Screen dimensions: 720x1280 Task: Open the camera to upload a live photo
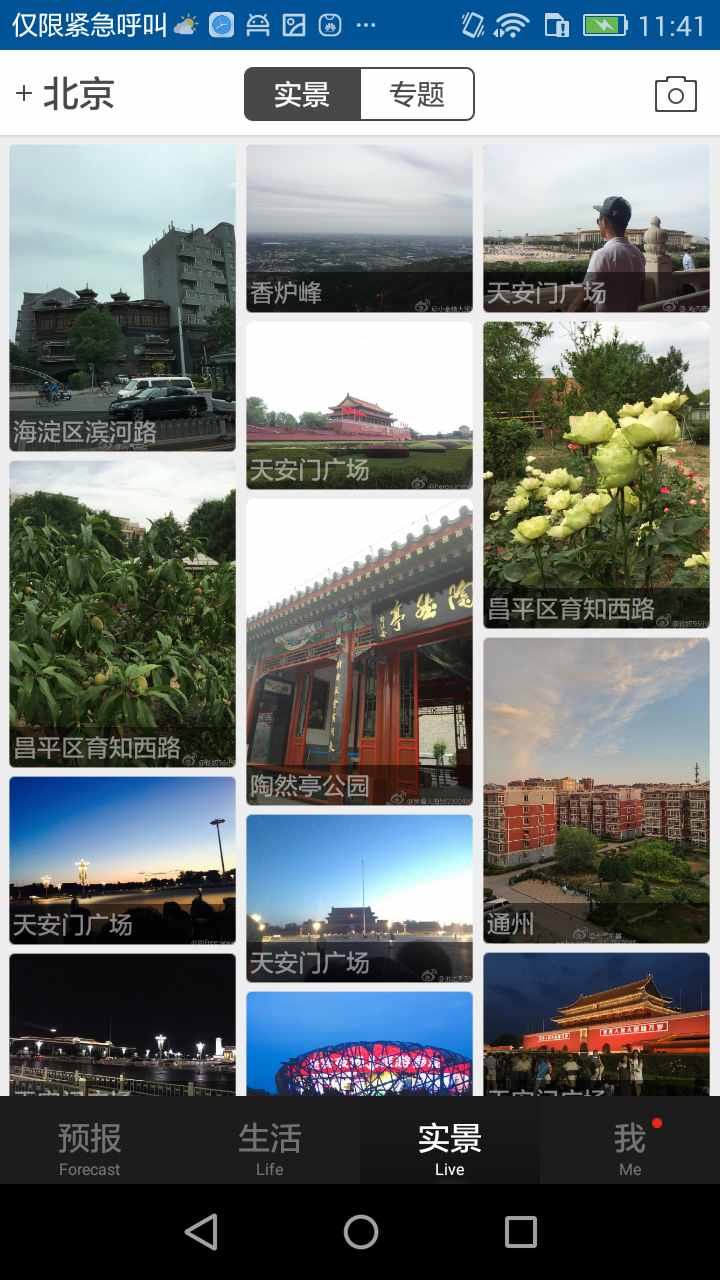coord(676,93)
